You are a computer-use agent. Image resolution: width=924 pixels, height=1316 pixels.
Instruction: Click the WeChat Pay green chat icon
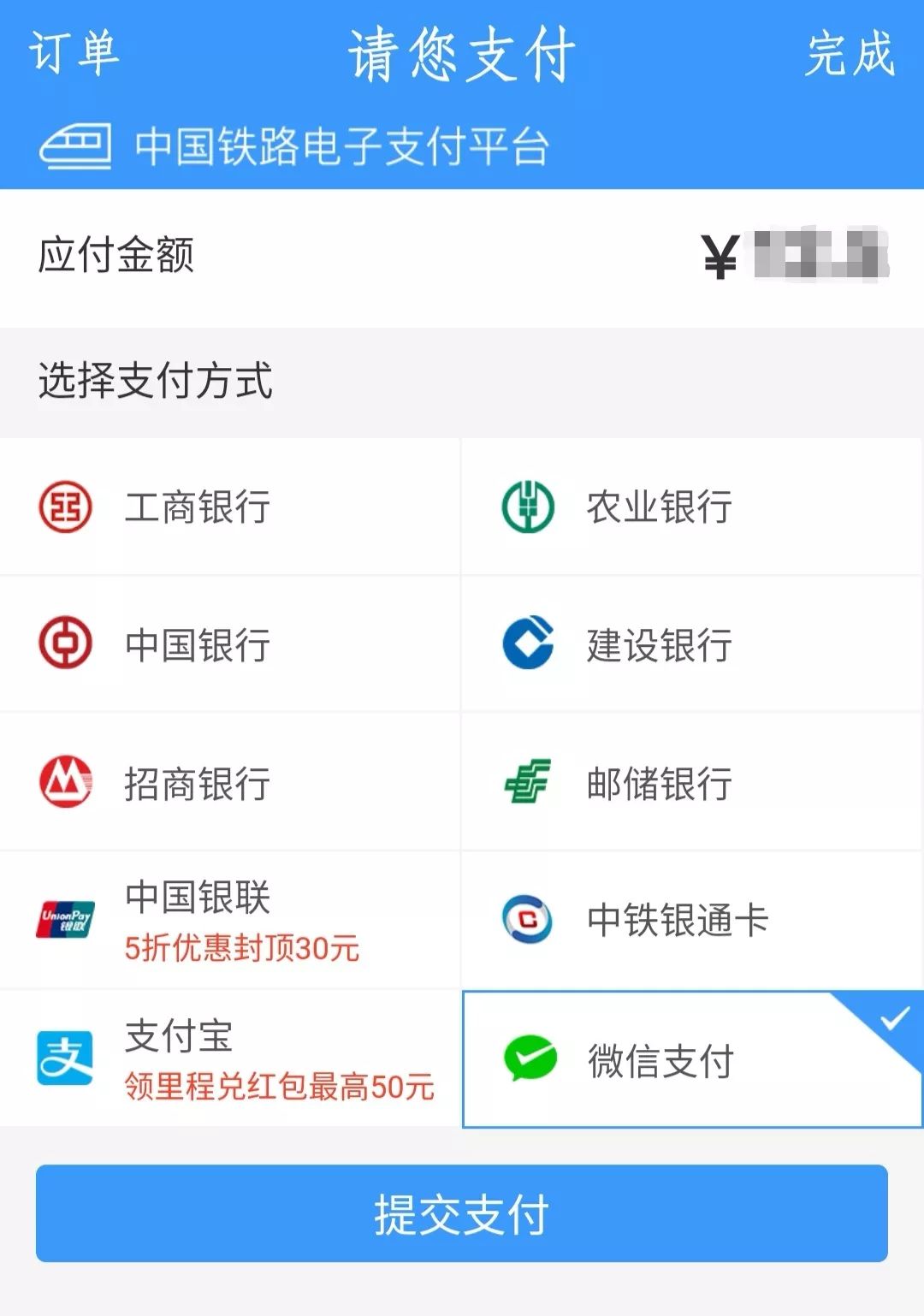[530, 1059]
